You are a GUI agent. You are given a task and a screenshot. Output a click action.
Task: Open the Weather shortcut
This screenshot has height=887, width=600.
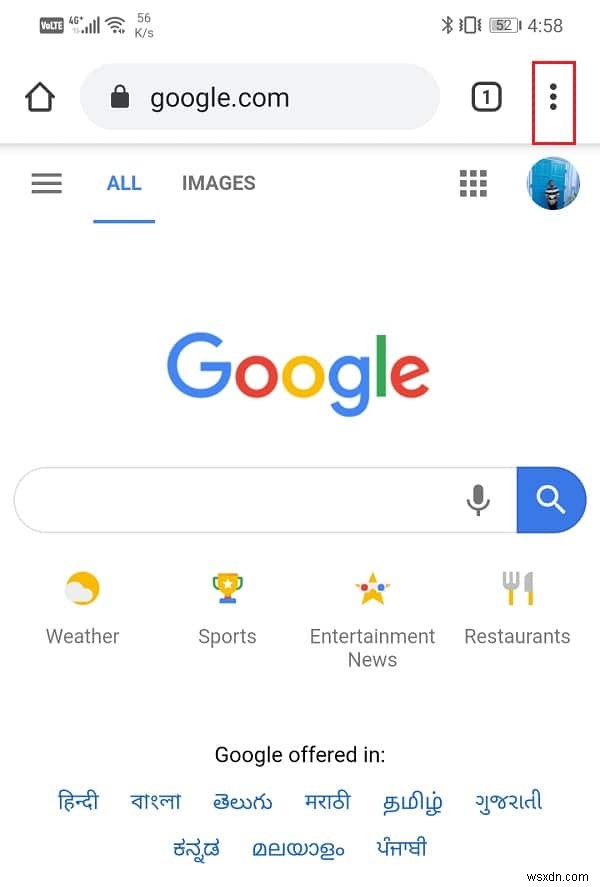[x=82, y=606]
